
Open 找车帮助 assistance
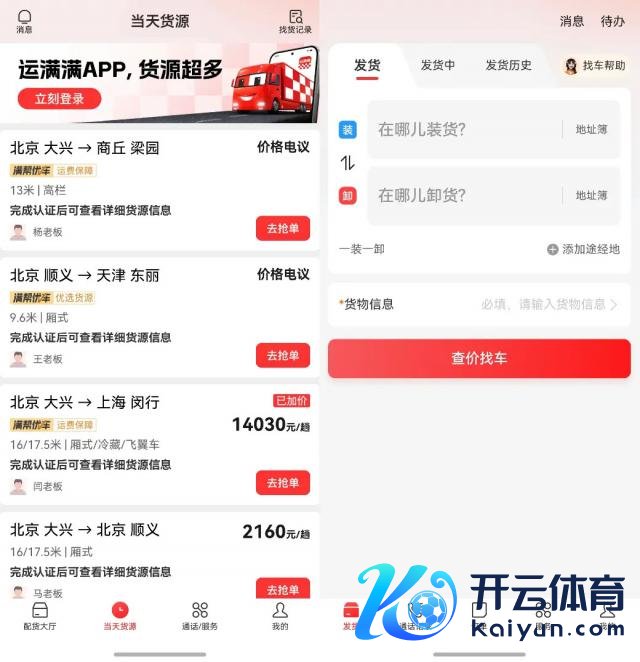[x=595, y=66]
